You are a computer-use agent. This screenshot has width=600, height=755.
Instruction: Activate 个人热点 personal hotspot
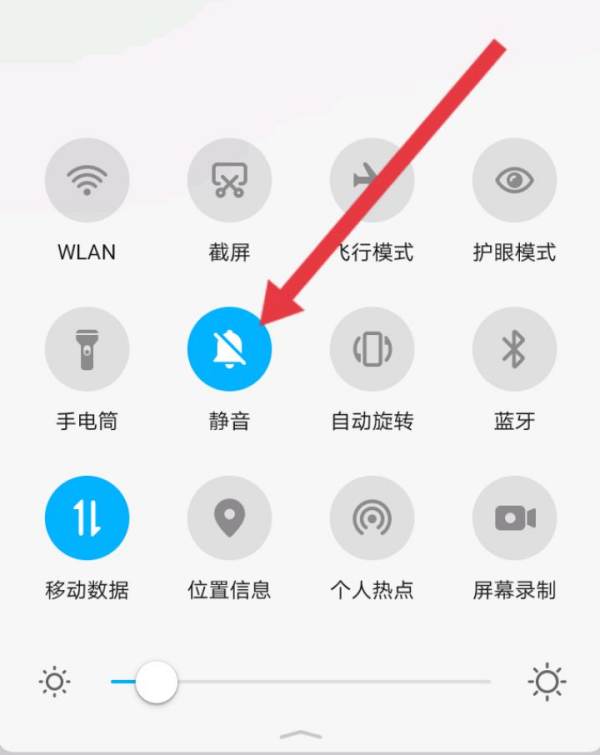point(371,518)
